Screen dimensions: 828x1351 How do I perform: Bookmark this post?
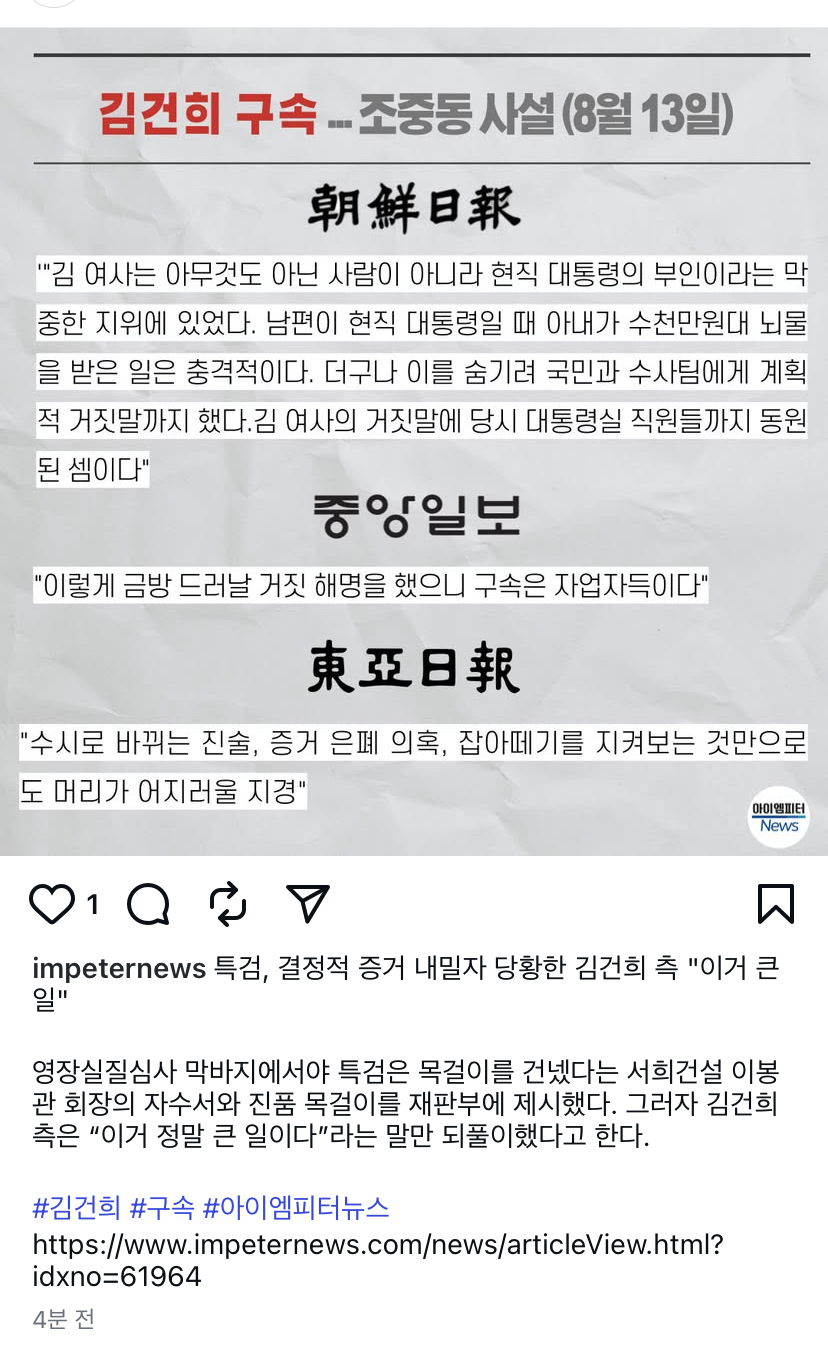pyautogui.click(x=776, y=904)
